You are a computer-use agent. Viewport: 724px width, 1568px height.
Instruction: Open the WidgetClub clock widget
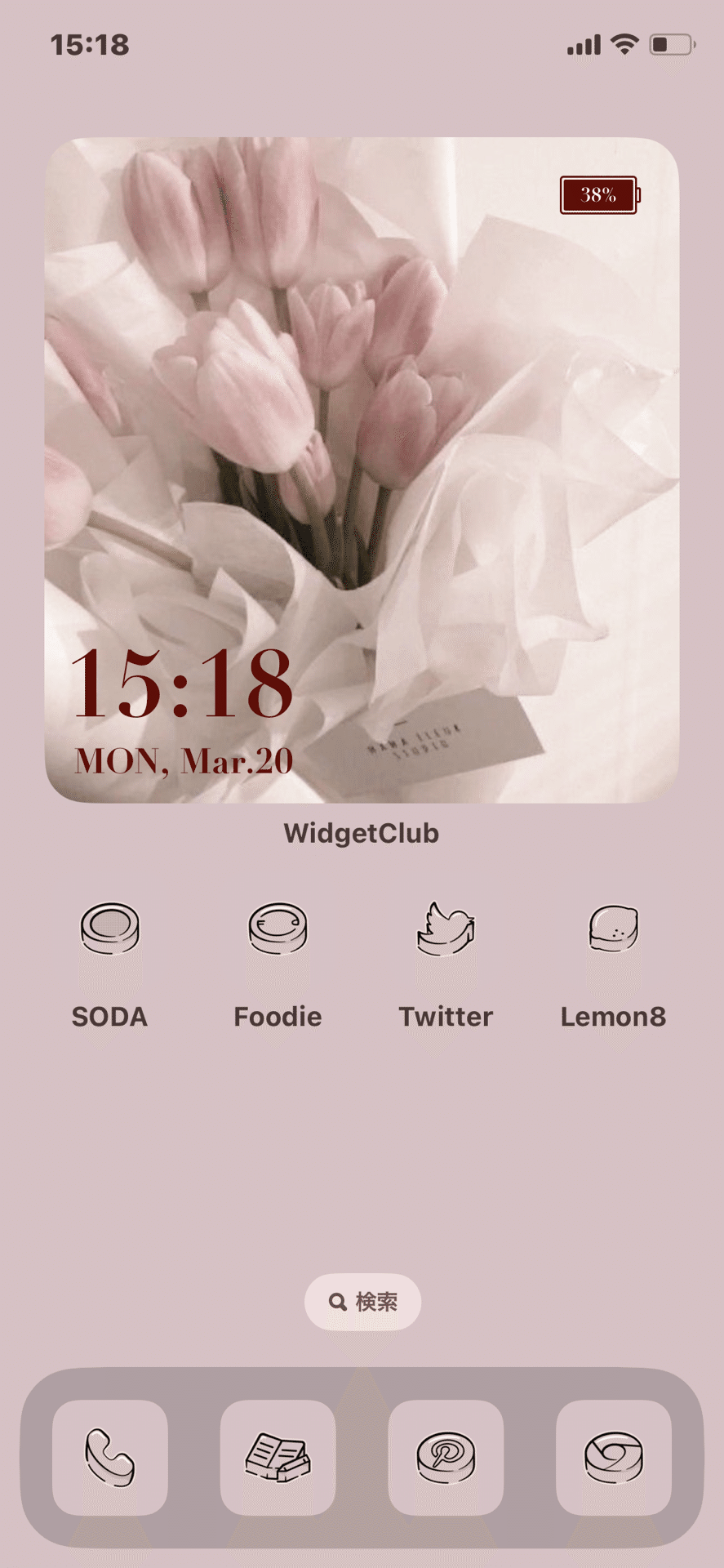tap(362, 470)
